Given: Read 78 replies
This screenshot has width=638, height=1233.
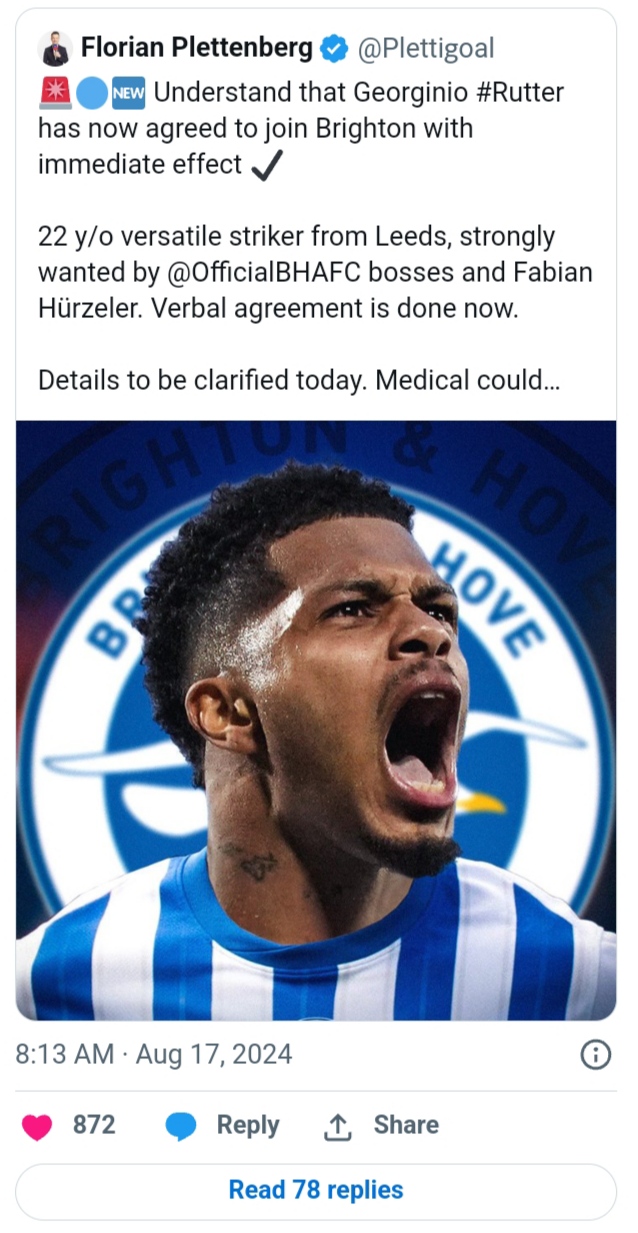Looking at the screenshot, I should (316, 1190).
